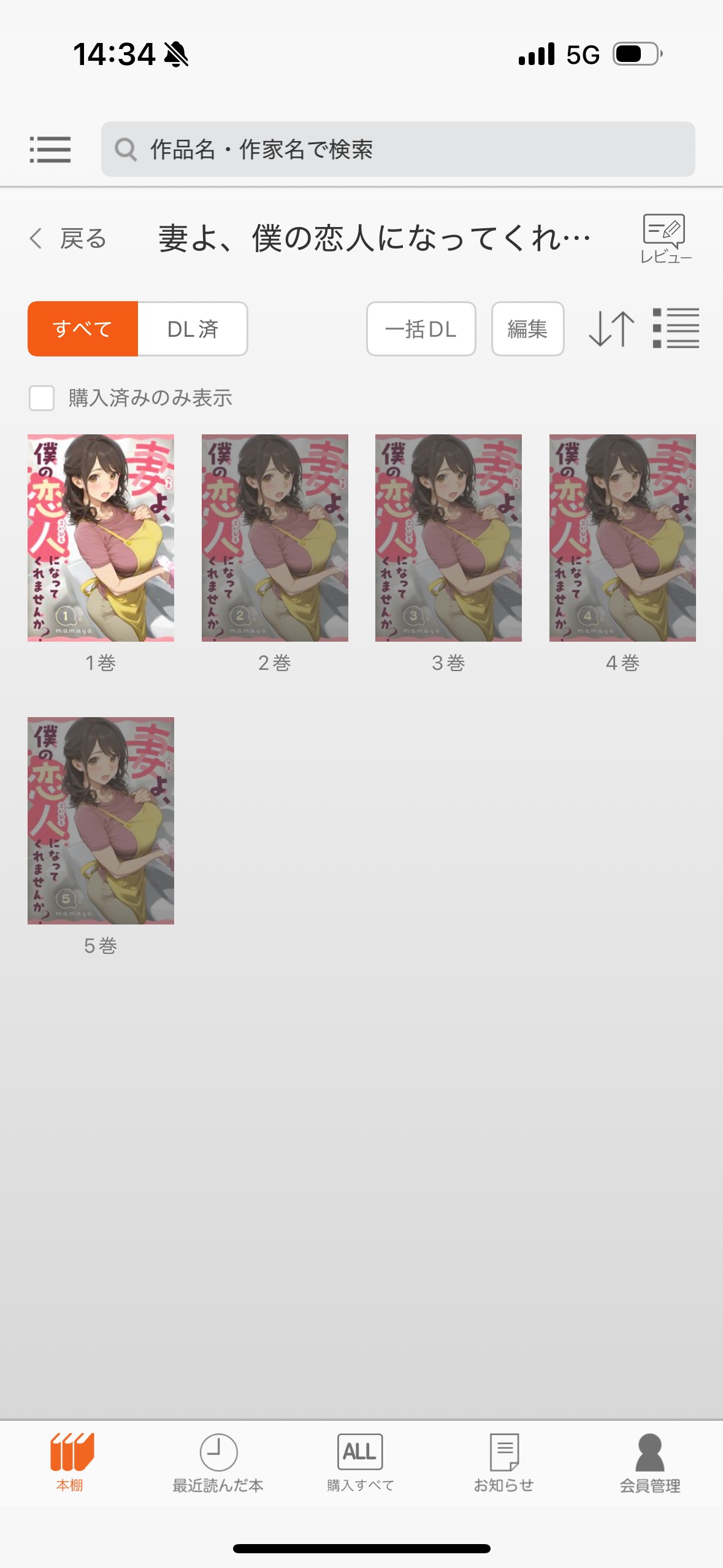Check the 購入済みのみ表示 checkbox

42,398
